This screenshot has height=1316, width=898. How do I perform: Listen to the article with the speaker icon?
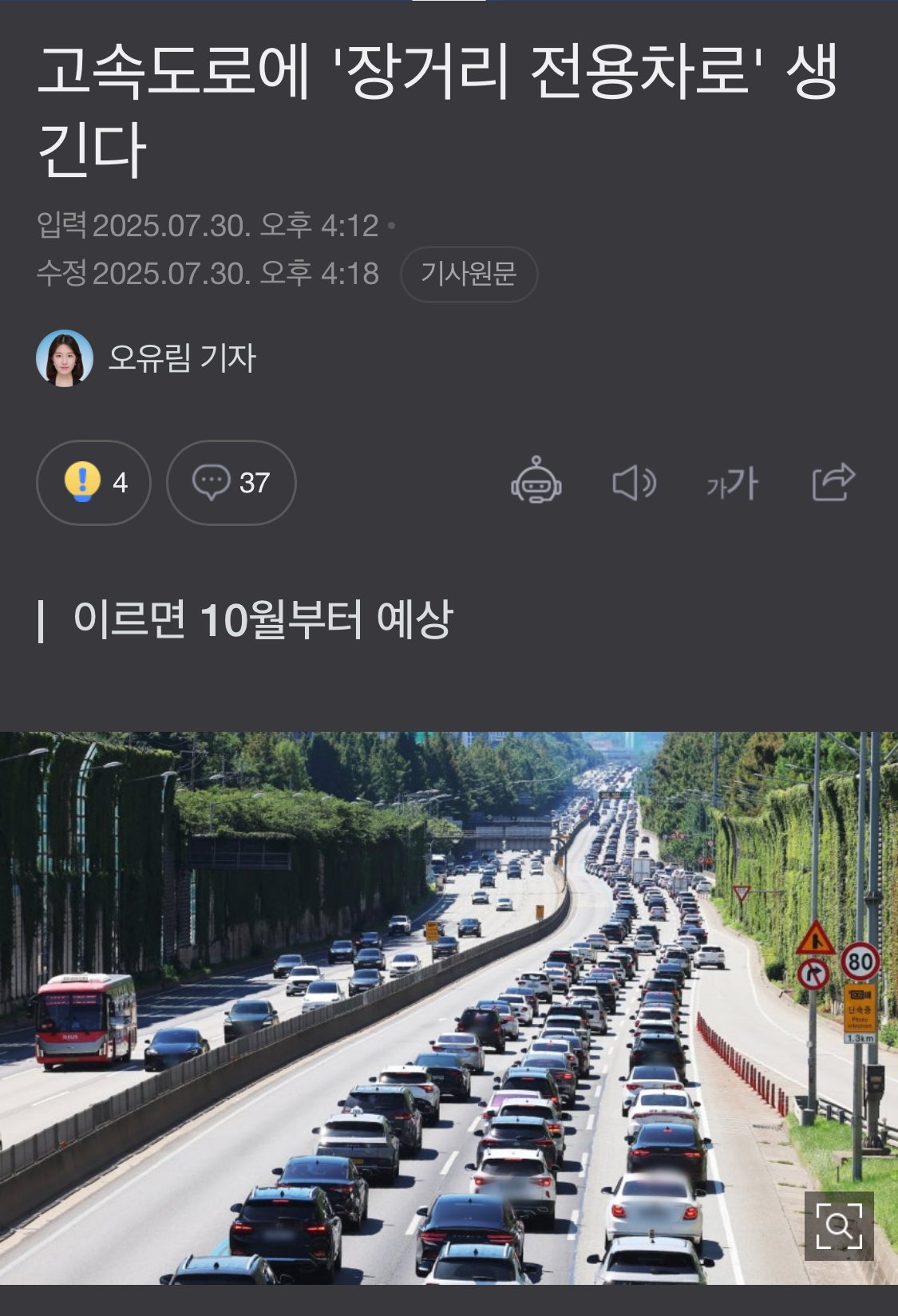634,483
